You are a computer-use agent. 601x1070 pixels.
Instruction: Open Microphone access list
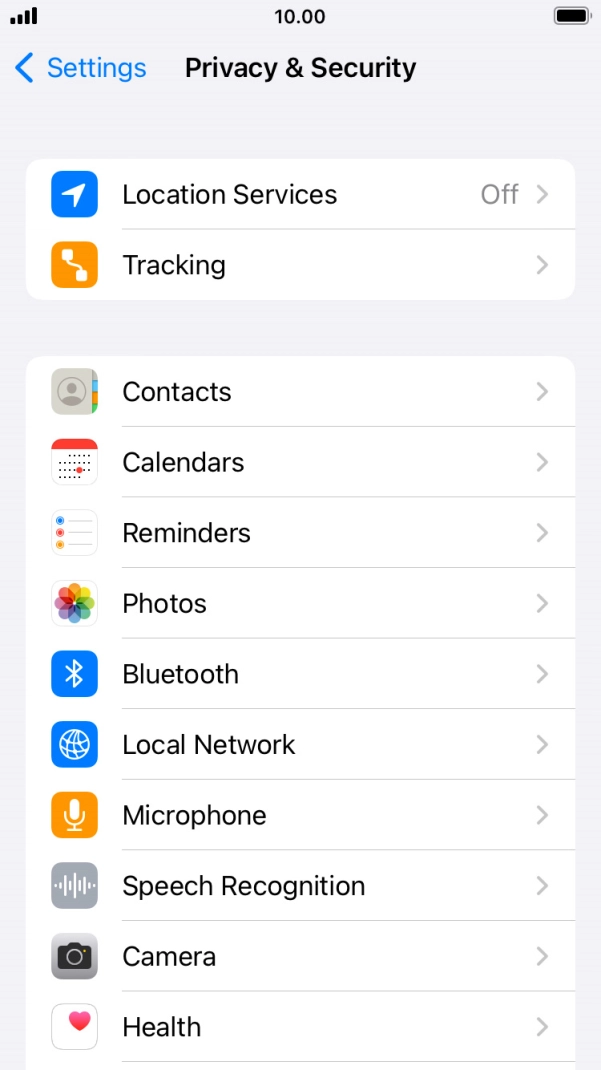[300, 815]
